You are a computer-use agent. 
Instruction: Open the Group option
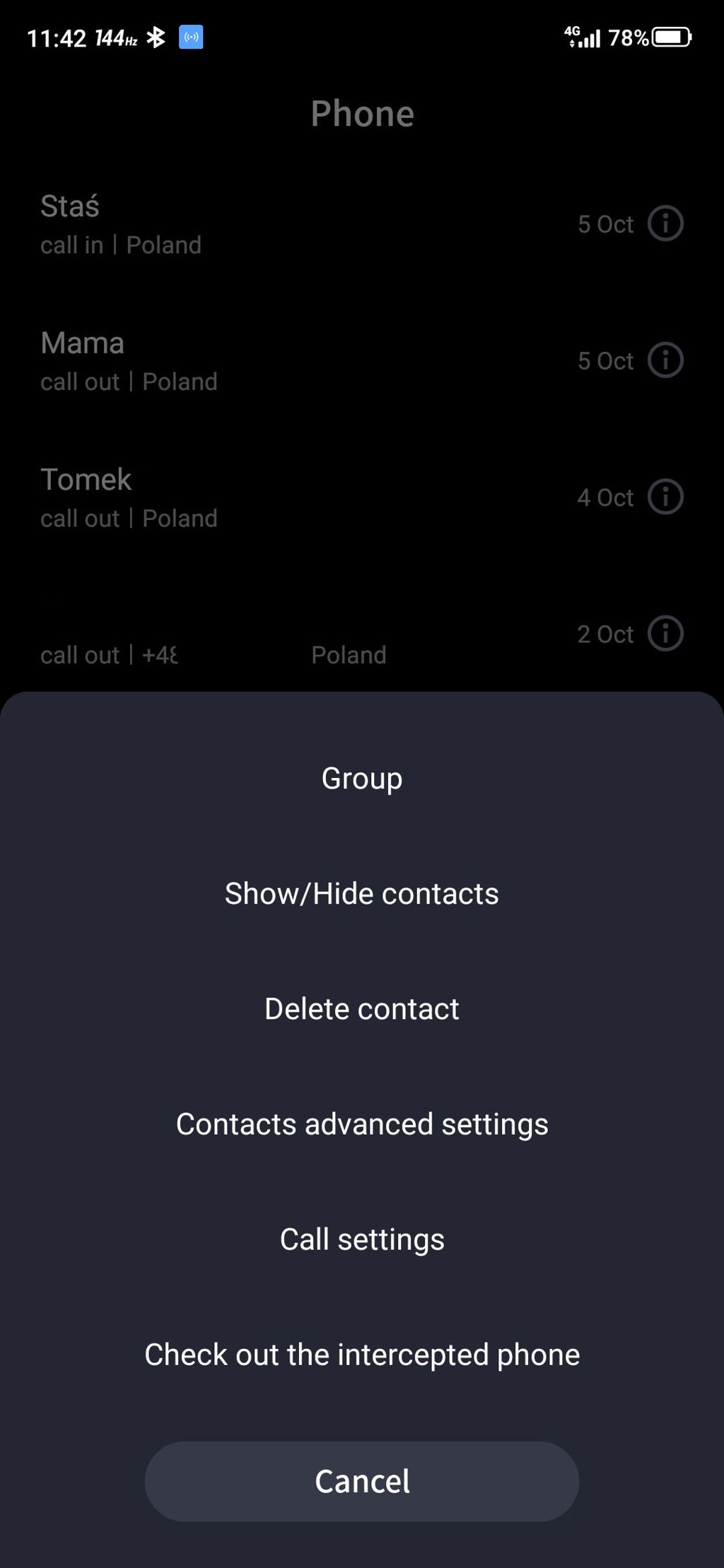(x=361, y=778)
